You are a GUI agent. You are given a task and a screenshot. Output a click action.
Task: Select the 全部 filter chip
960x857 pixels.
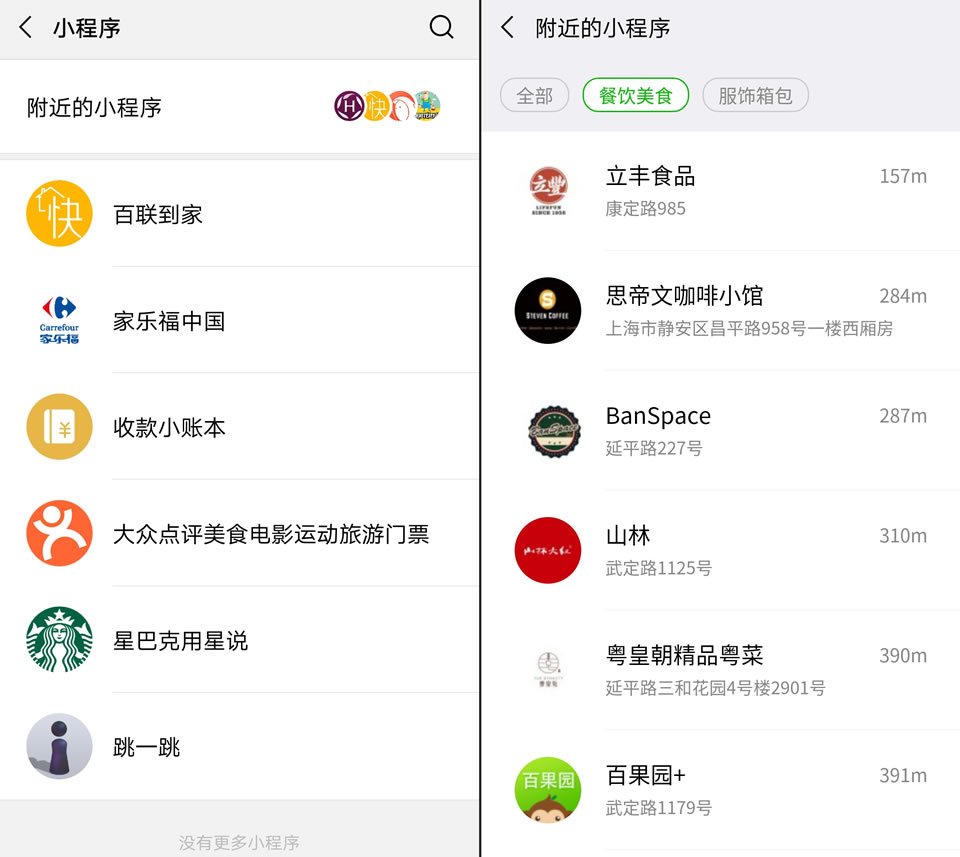pyautogui.click(x=534, y=96)
